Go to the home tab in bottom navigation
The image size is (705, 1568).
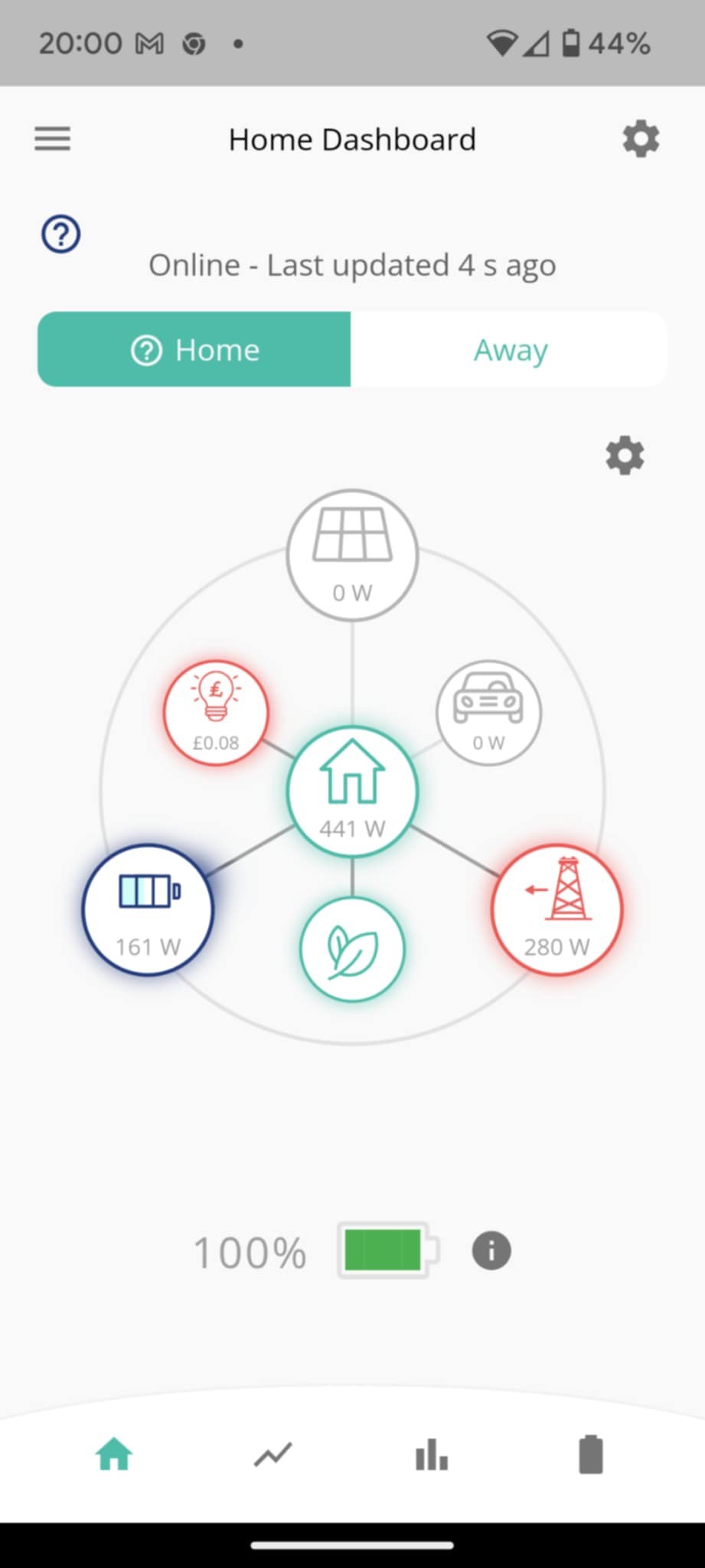(114, 1453)
